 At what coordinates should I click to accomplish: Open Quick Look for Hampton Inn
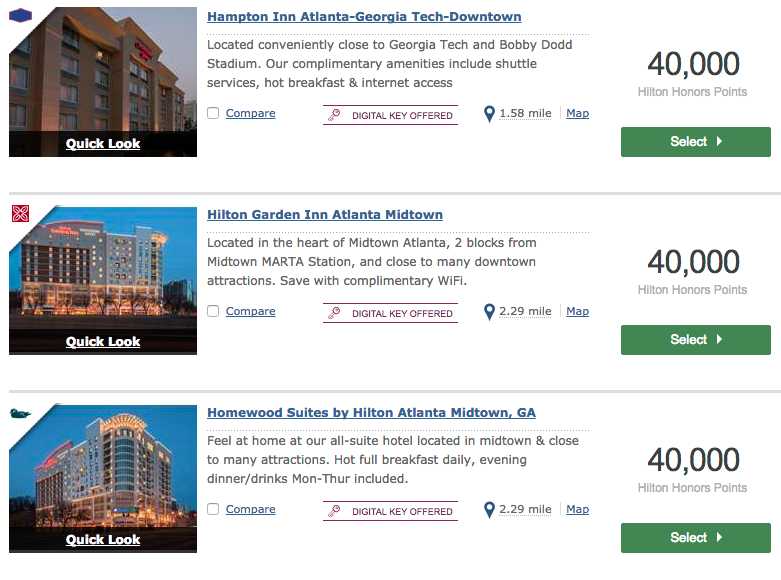[x=103, y=144]
